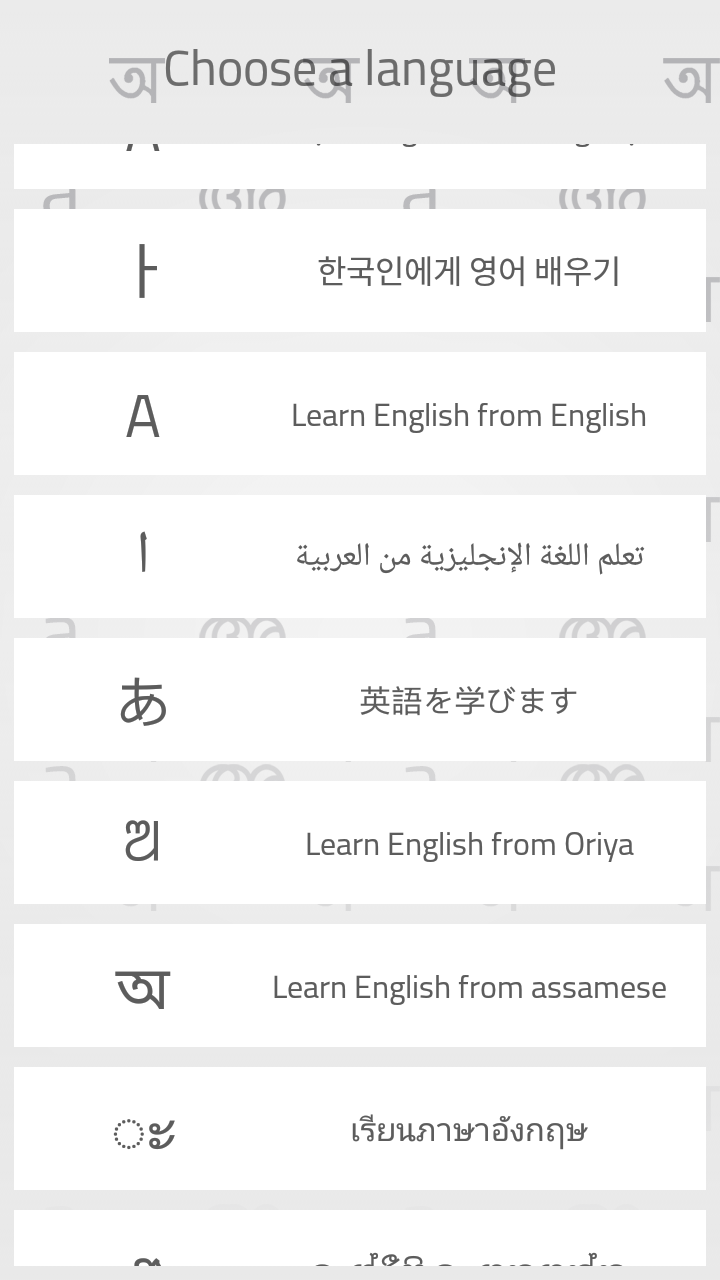
Task: Pick the Japanese language option
Action: click(x=360, y=700)
